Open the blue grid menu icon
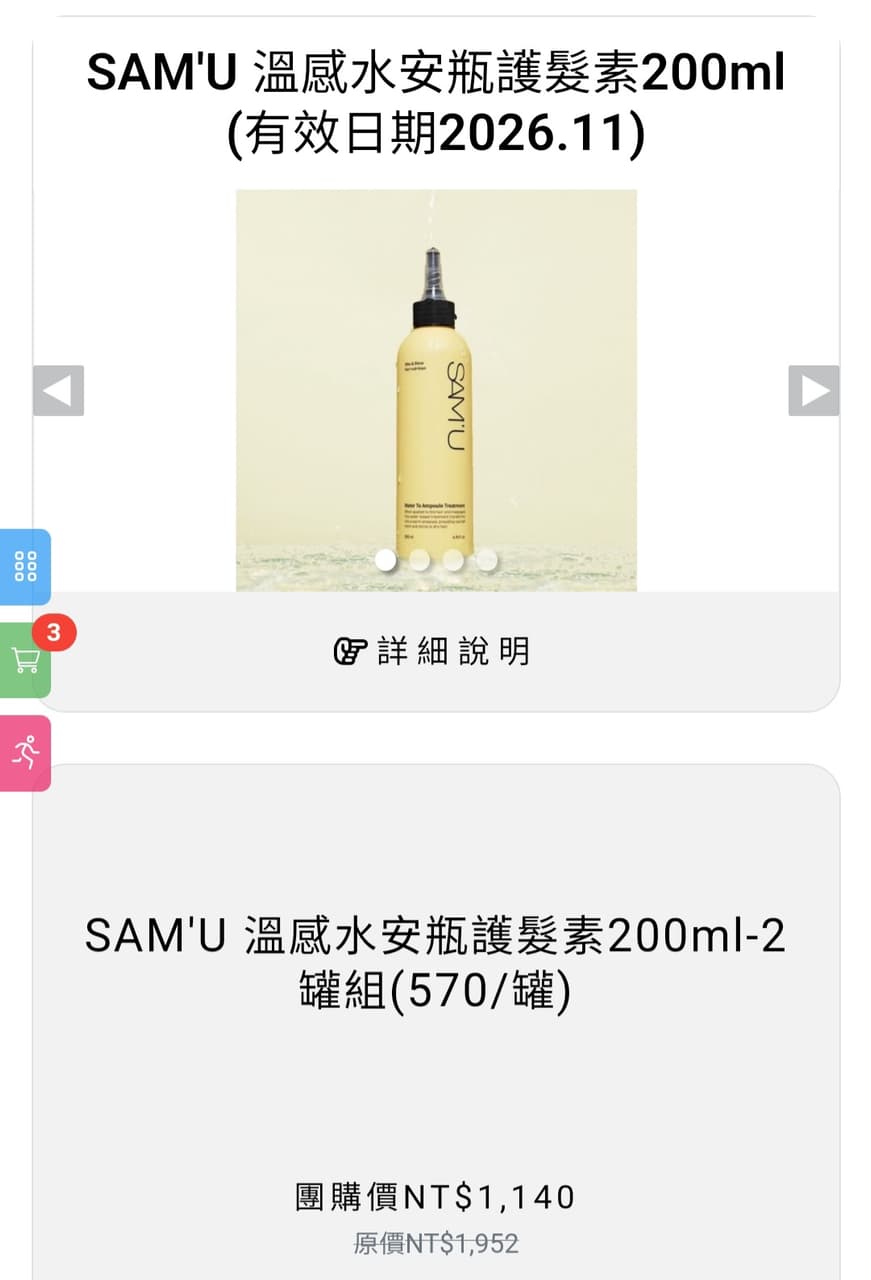This screenshot has width=871, height=1280. point(25,568)
